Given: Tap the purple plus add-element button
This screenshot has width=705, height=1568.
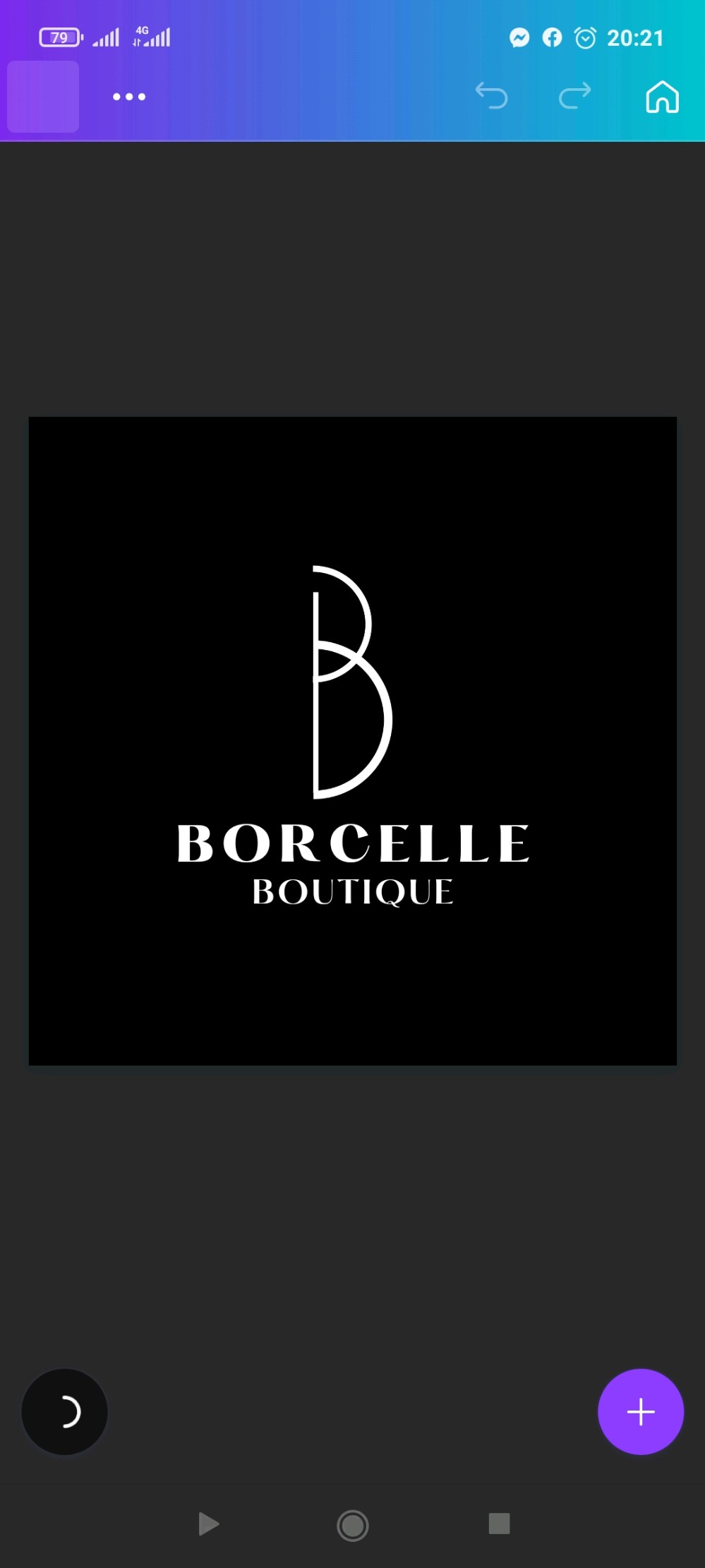Looking at the screenshot, I should click(641, 1411).
